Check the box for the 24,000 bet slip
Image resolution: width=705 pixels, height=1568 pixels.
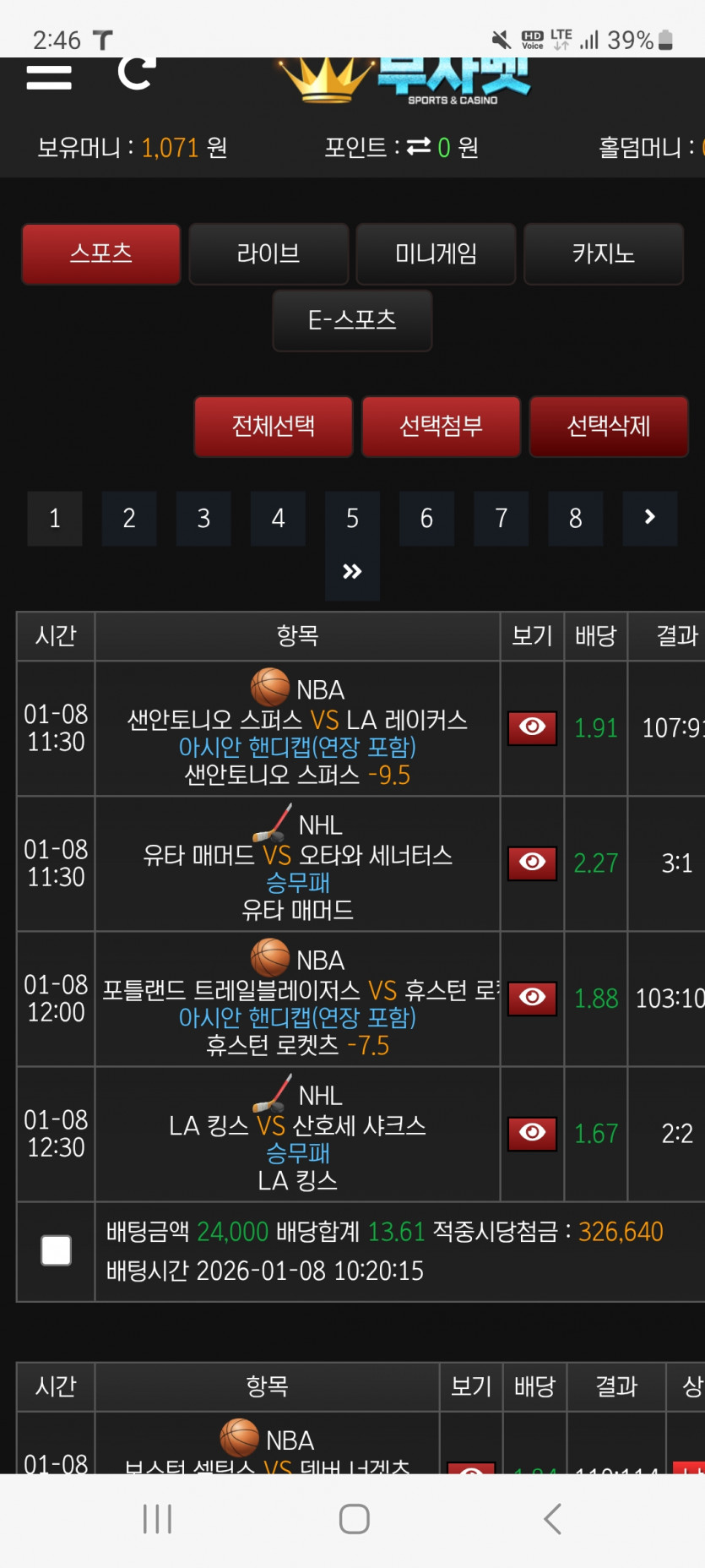56,1250
